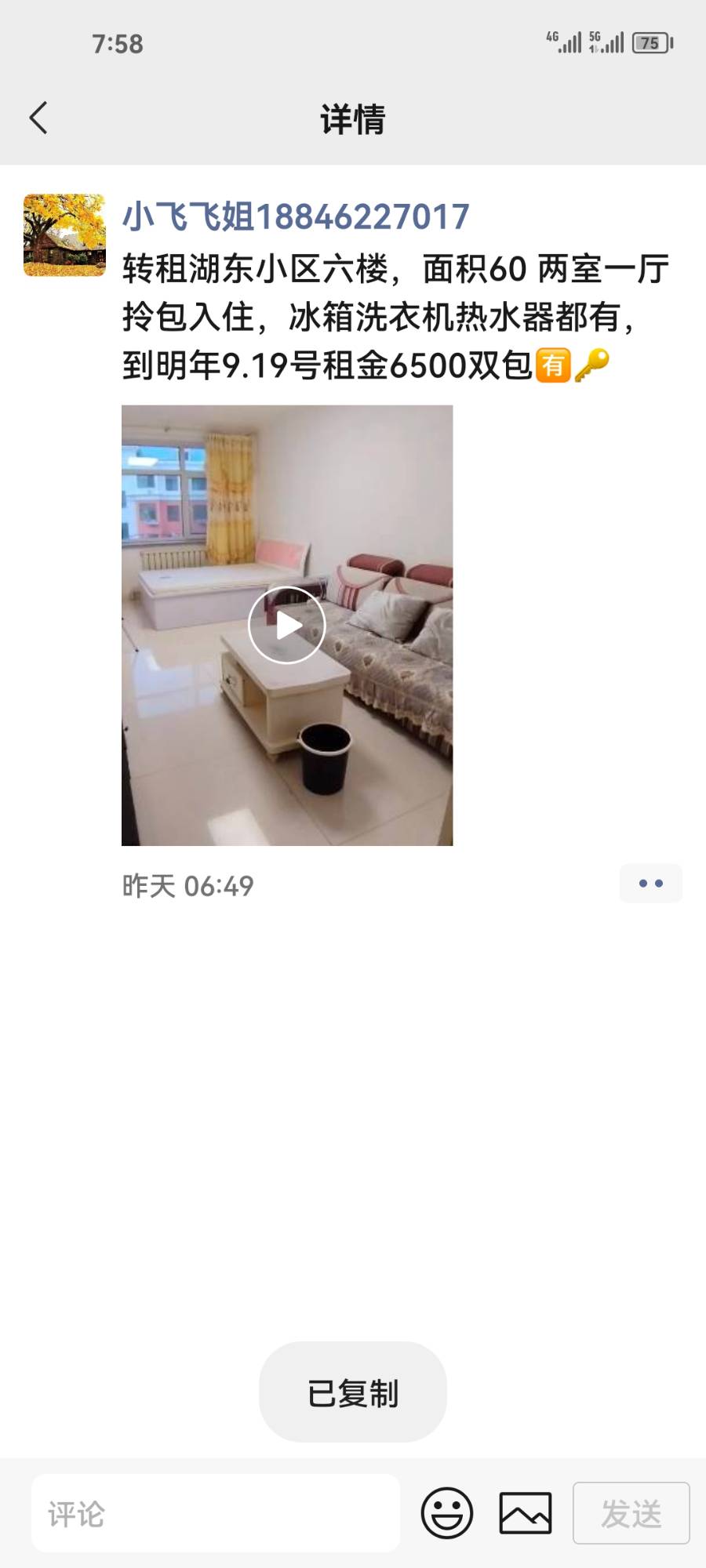Open the emoji picker
The image size is (706, 1568).
(447, 1513)
